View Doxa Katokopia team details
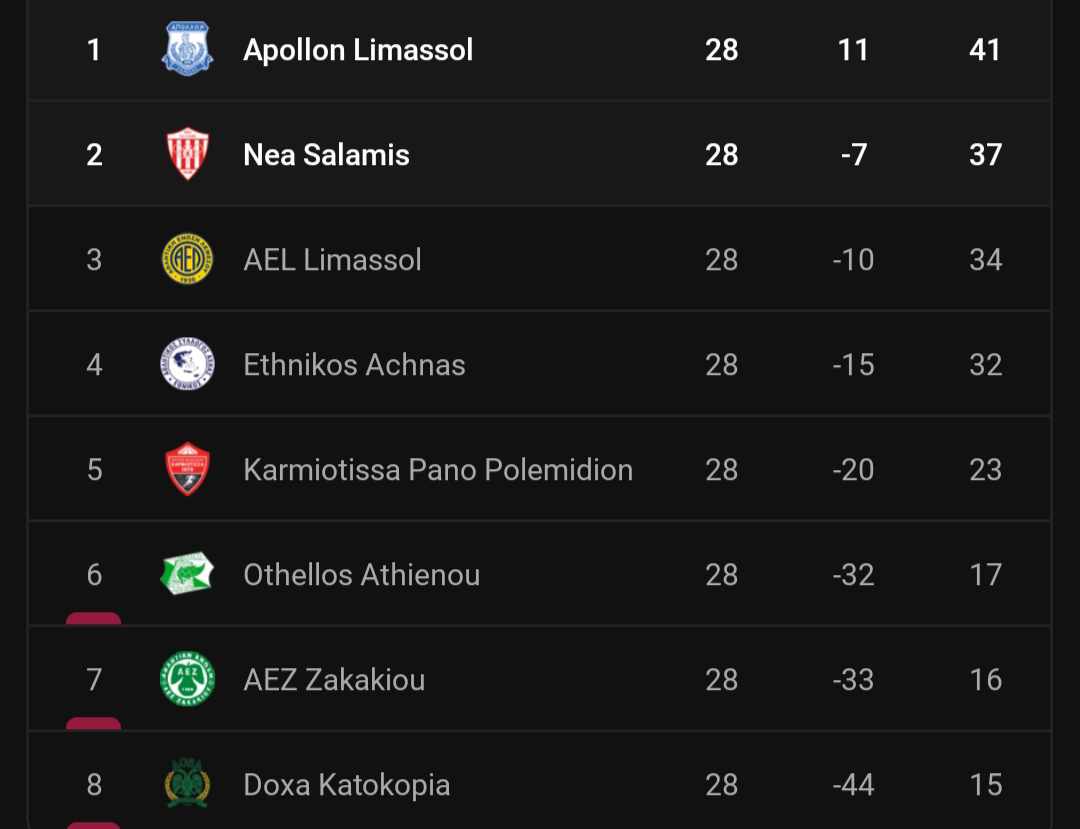 click(539, 781)
